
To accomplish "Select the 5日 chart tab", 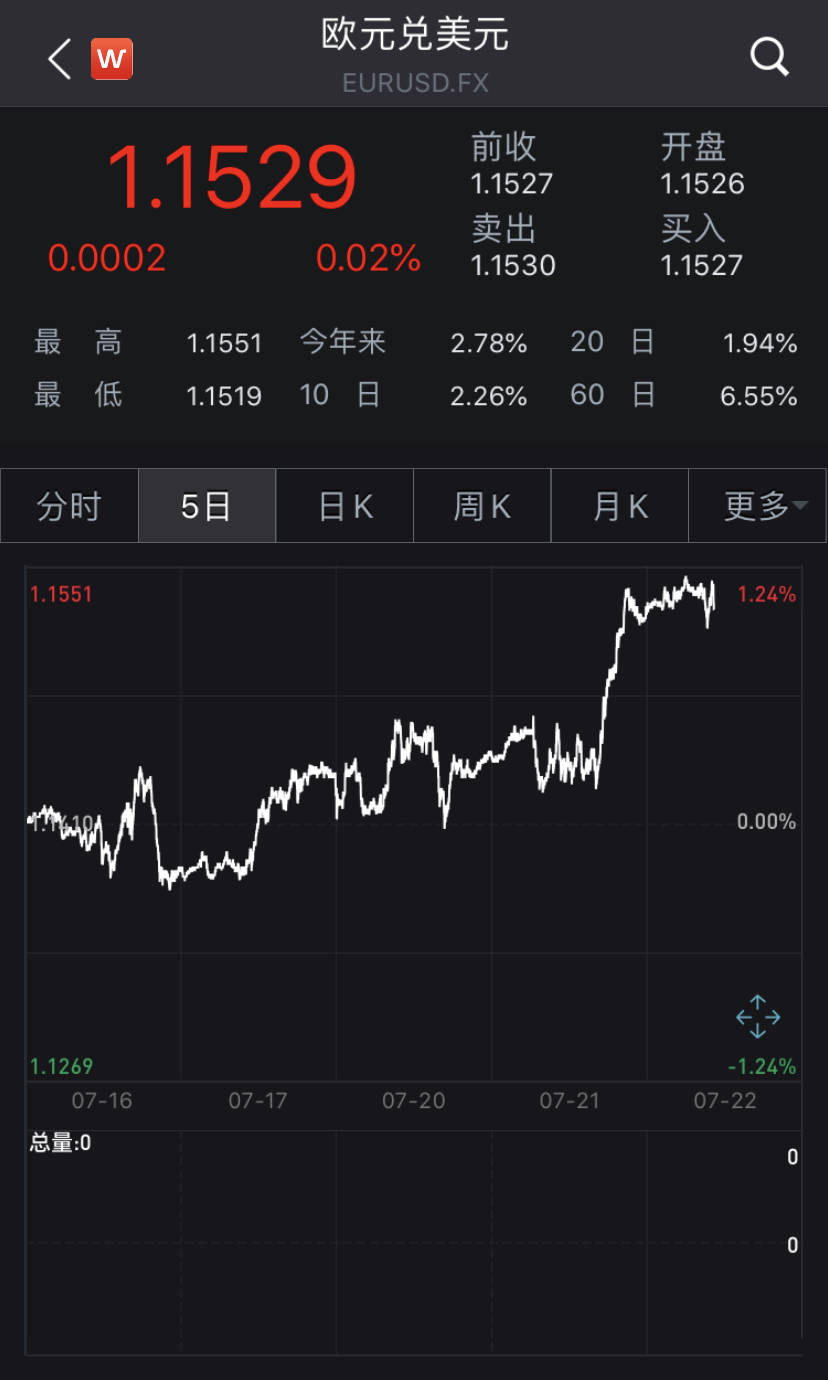I will 206,505.
